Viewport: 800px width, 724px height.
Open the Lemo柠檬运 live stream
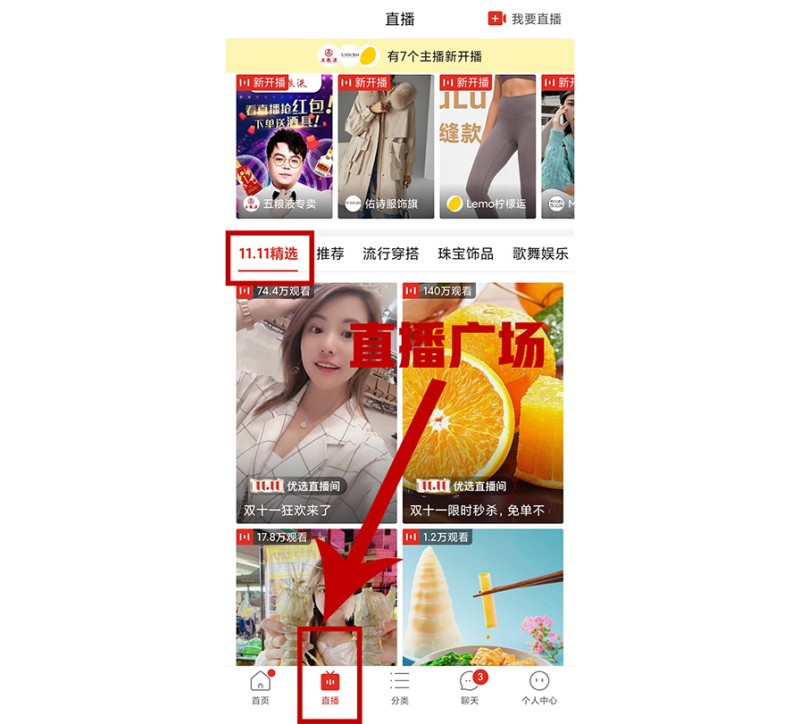point(487,146)
